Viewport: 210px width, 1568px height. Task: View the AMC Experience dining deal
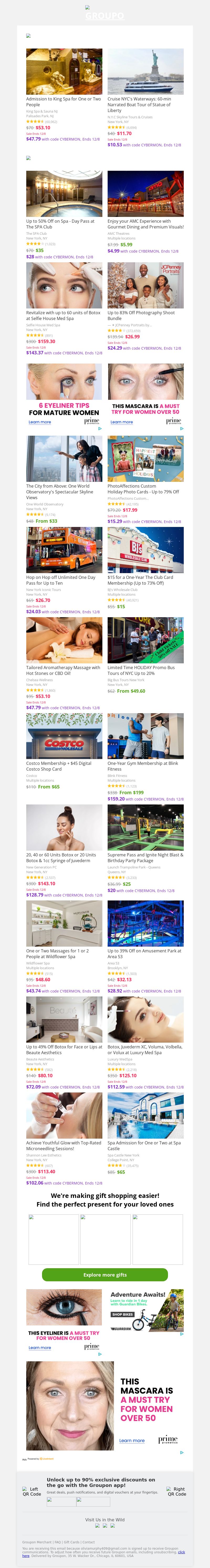click(145, 224)
